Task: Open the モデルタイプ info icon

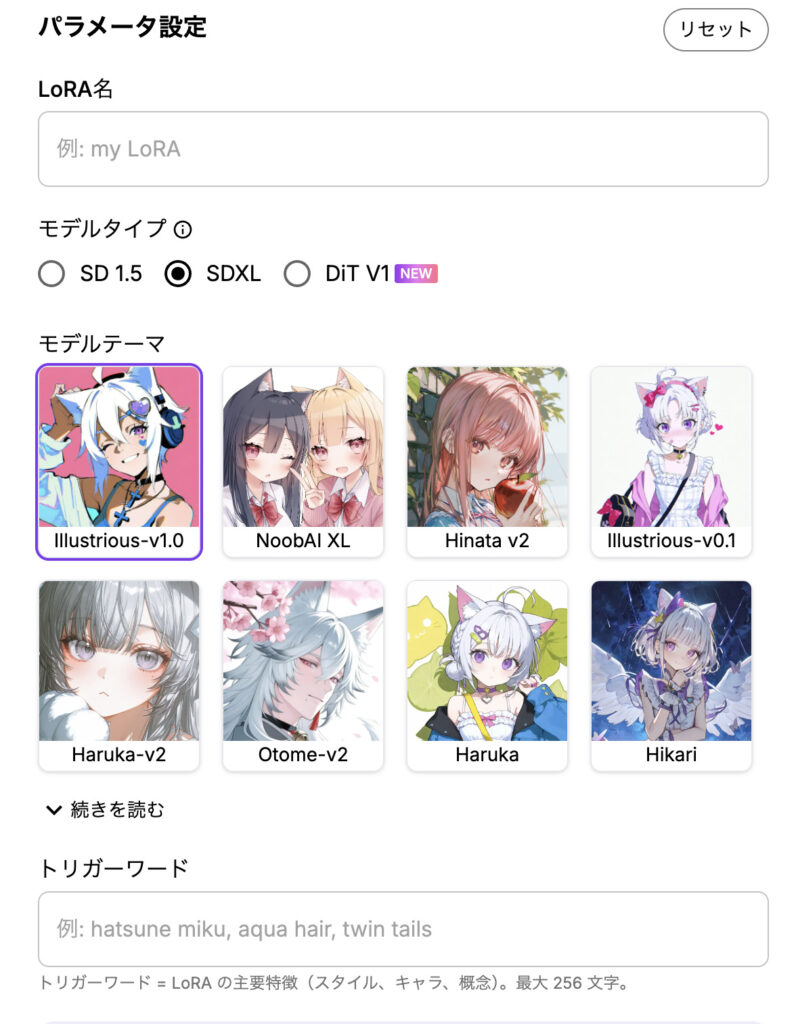Action: [183, 230]
